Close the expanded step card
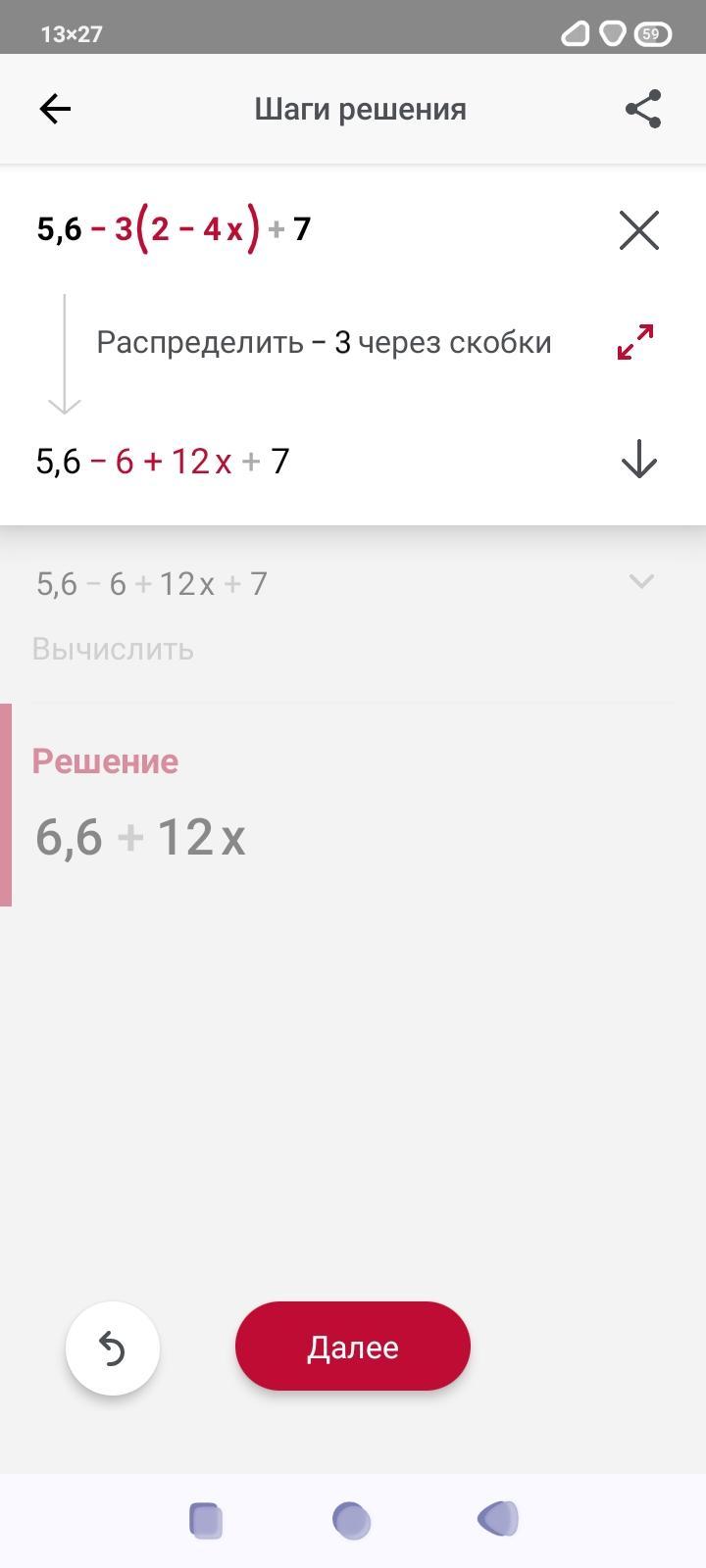This screenshot has height=1568, width=706. coord(639,230)
